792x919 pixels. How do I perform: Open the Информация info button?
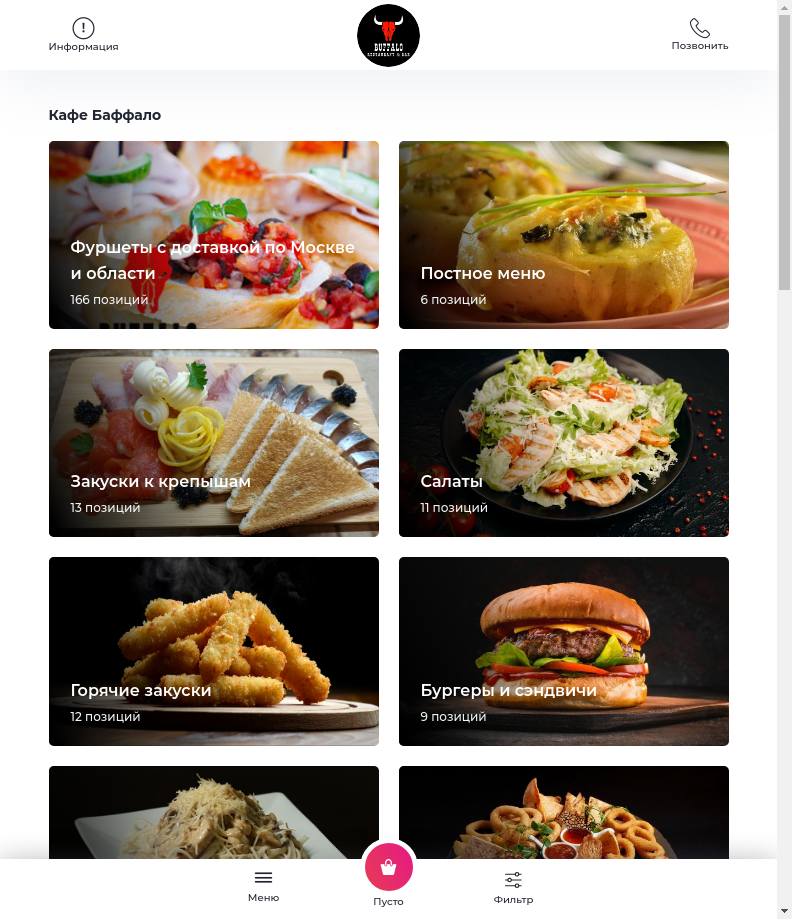[x=84, y=35]
